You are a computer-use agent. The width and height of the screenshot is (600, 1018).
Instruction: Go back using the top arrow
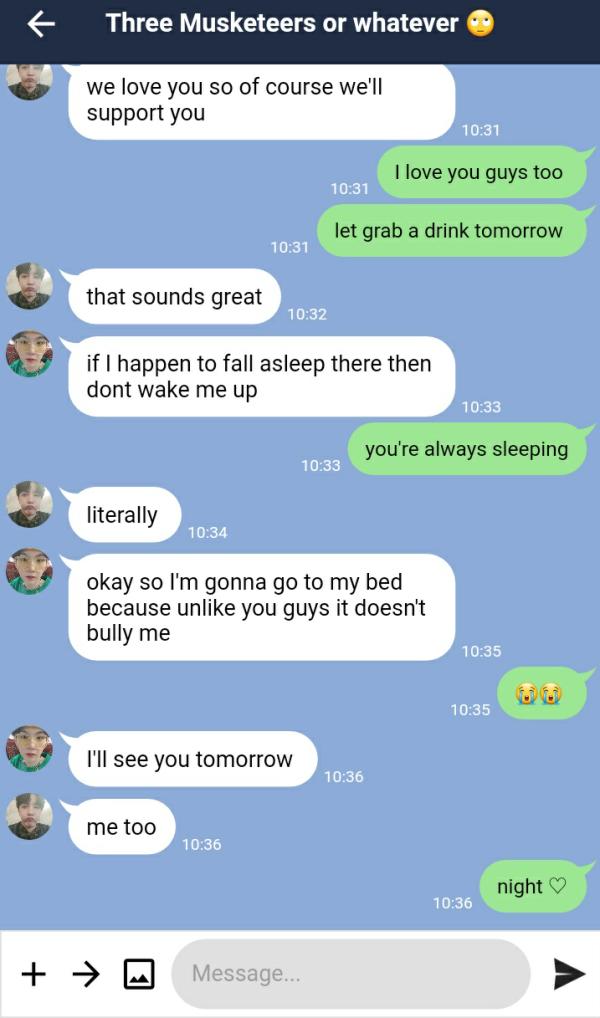coord(40,24)
